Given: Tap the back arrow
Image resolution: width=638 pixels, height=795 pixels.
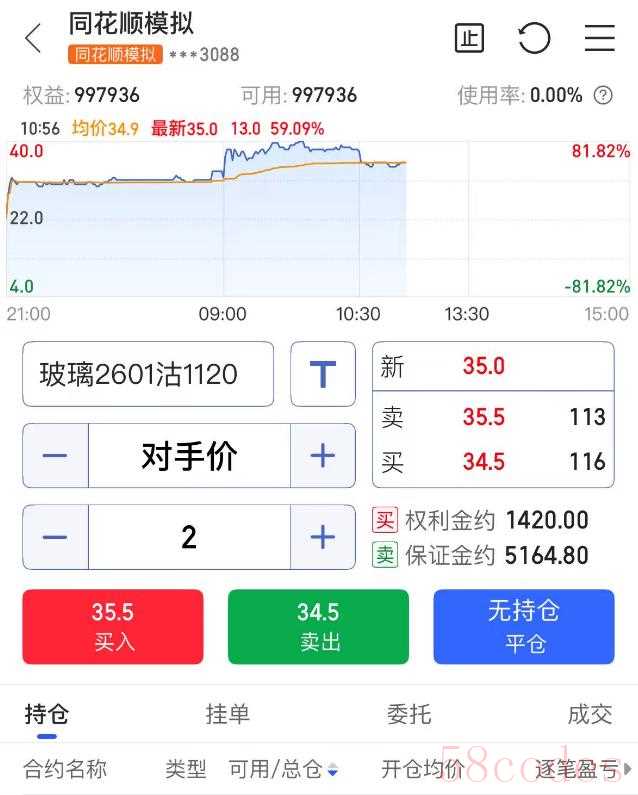Looking at the screenshot, I should tap(33, 39).
